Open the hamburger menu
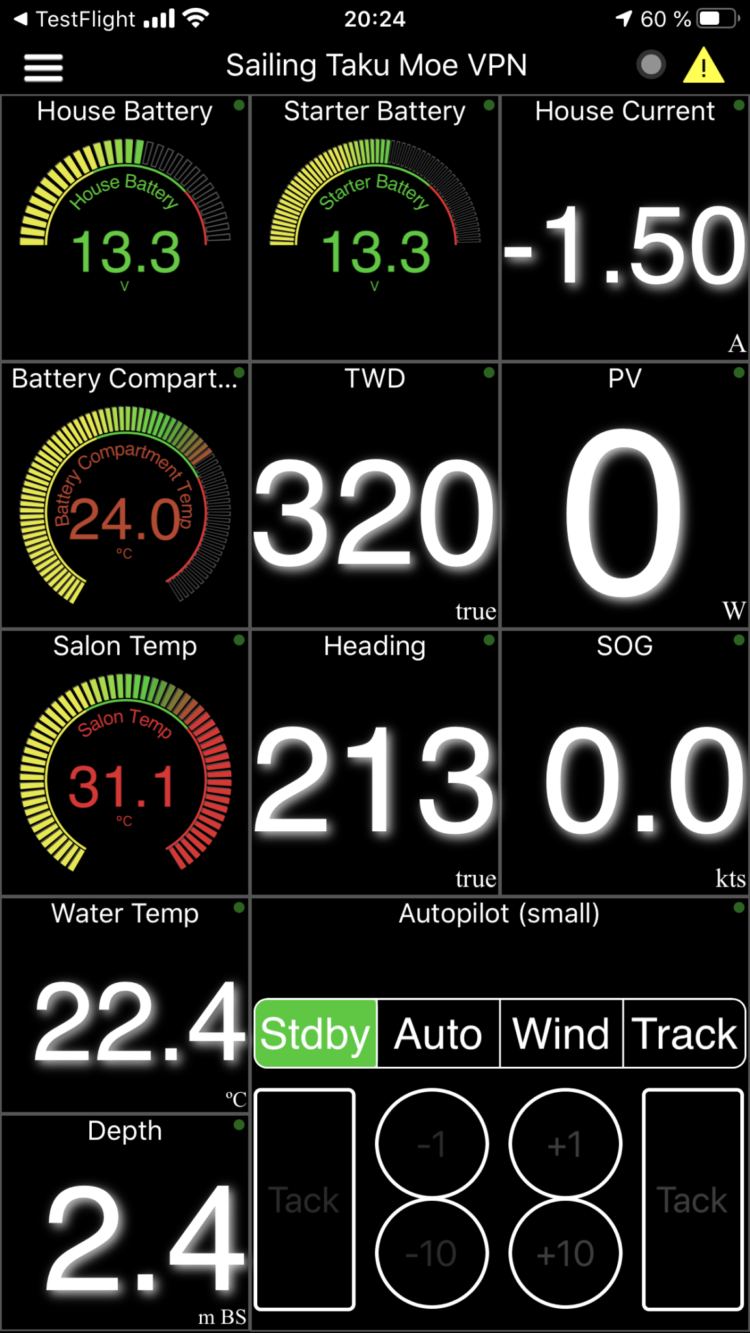 click(43, 67)
